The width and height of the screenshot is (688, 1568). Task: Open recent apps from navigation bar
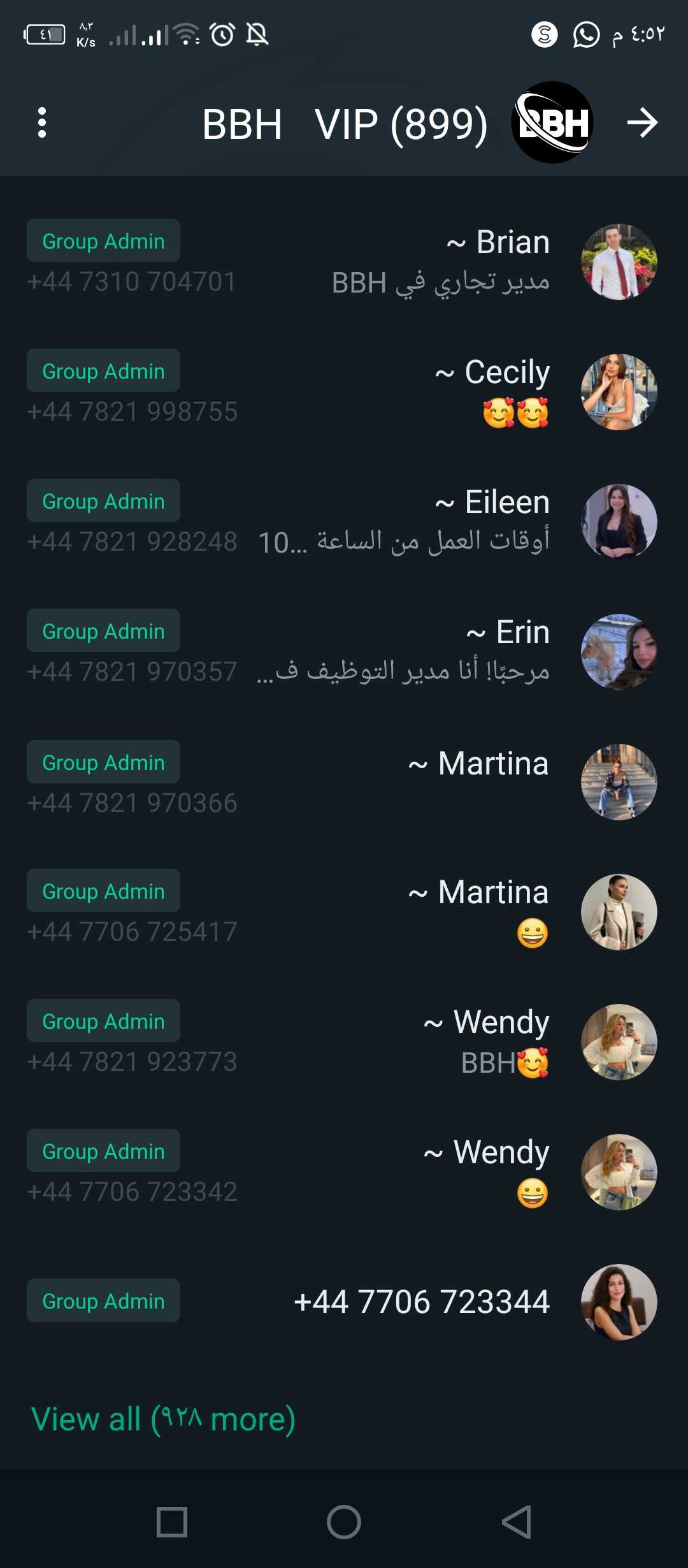pyautogui.click(x=172, y=1522)
